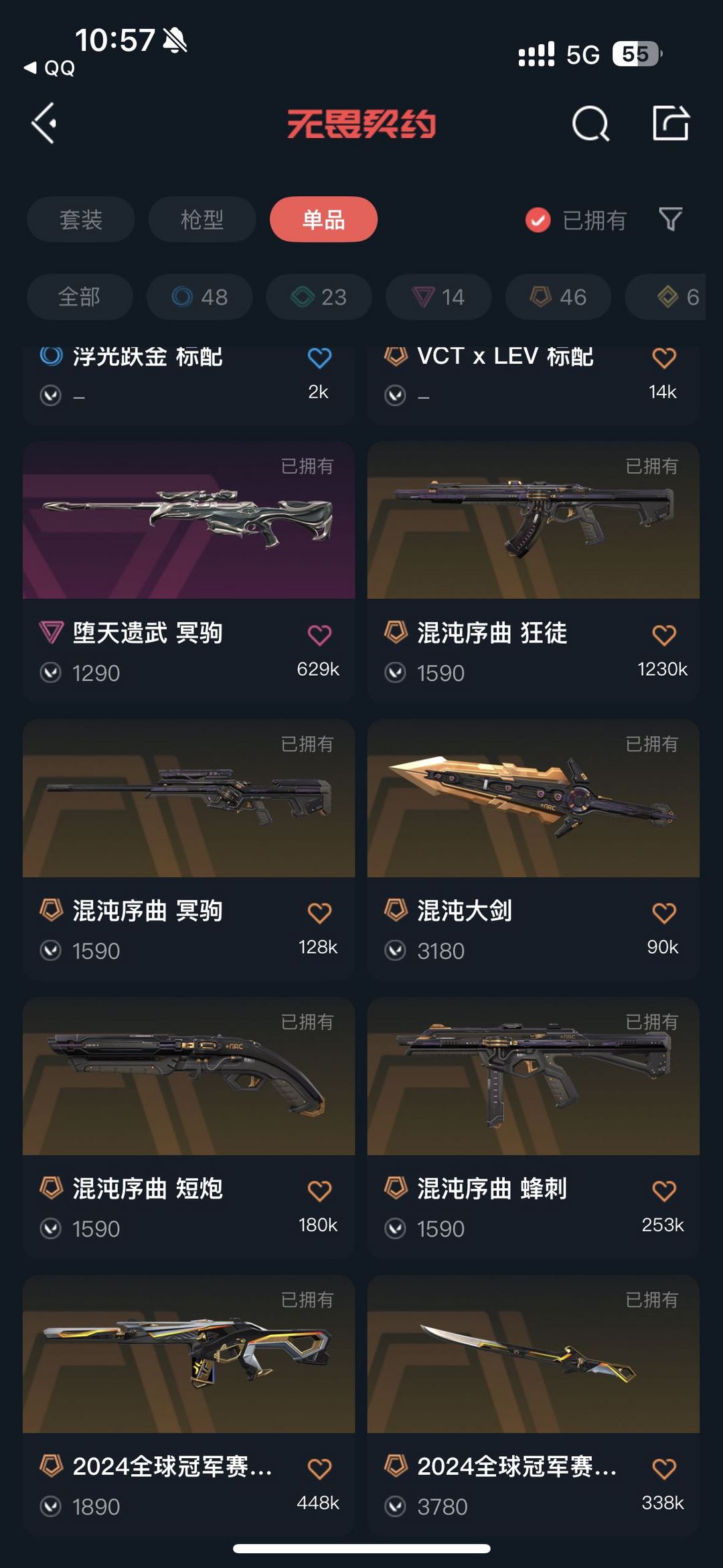Switch to the 枪型 tab
Viewport: 723px width, 1568px height.
[202, 220]
